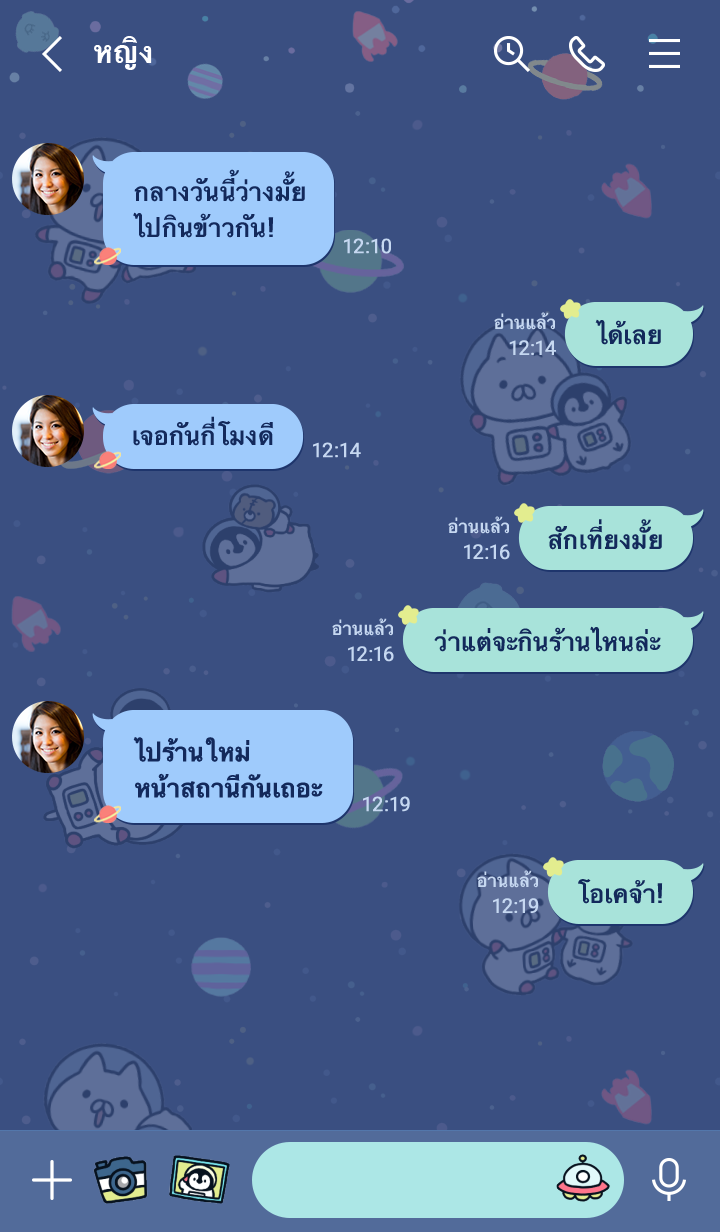Record a voice message with the microphone
The width and height of the screenshot is (720, 1232).
[668, 1180]
